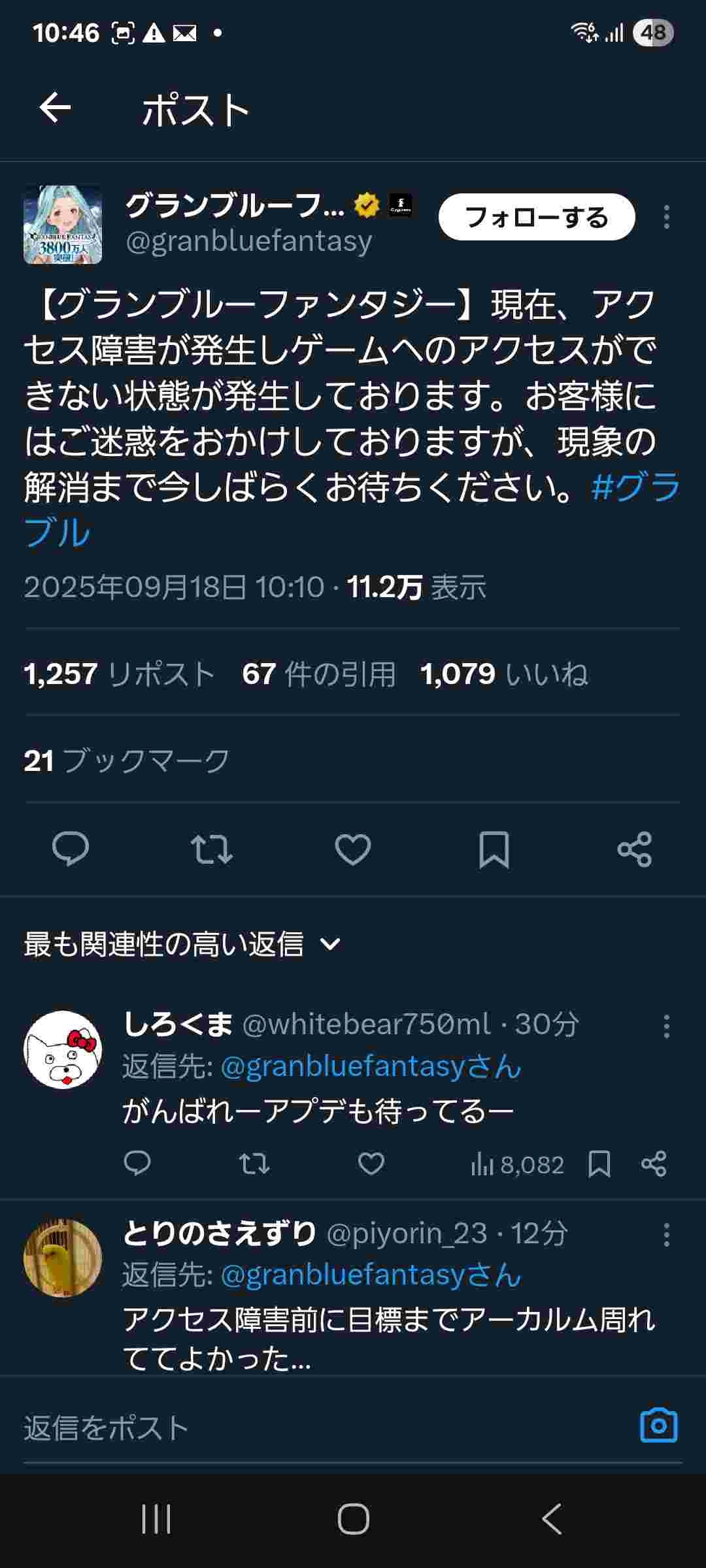View the 1,257 リポスト list

tap(119, 674)
